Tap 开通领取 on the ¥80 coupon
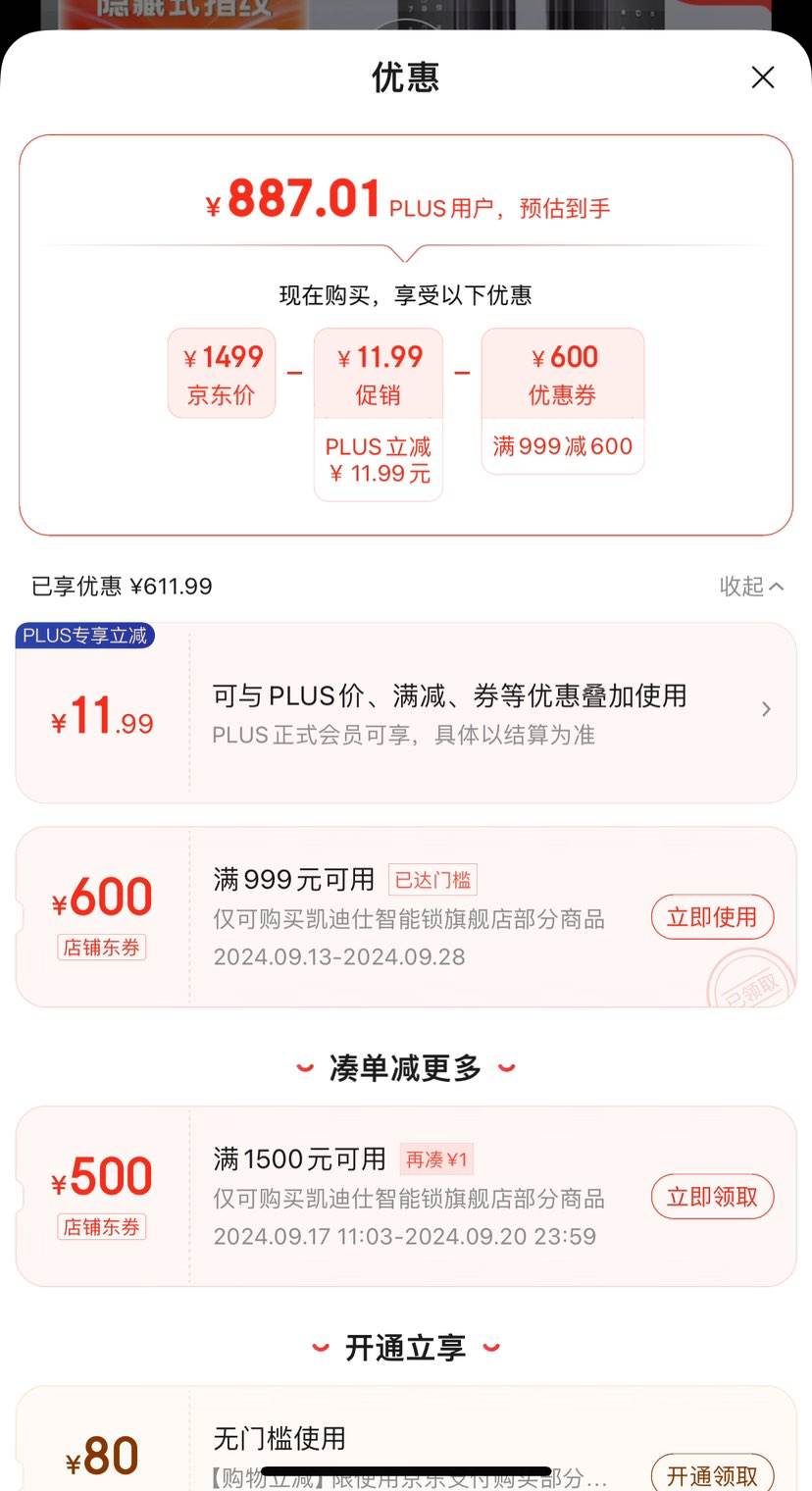The height and width of the screenshot is (1491, 812). coord(712,1474)
